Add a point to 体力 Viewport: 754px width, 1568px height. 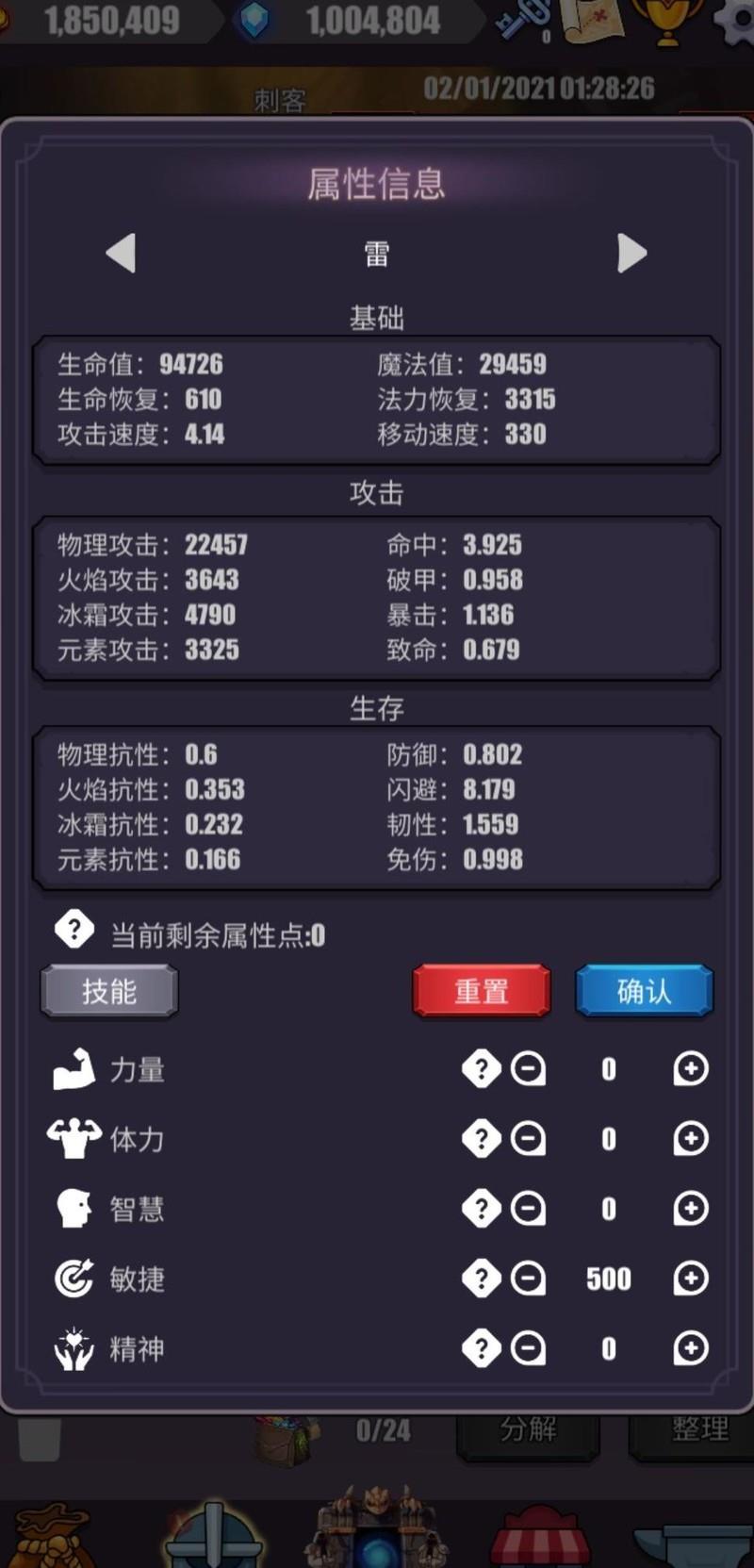click(x=691, y=1139)
